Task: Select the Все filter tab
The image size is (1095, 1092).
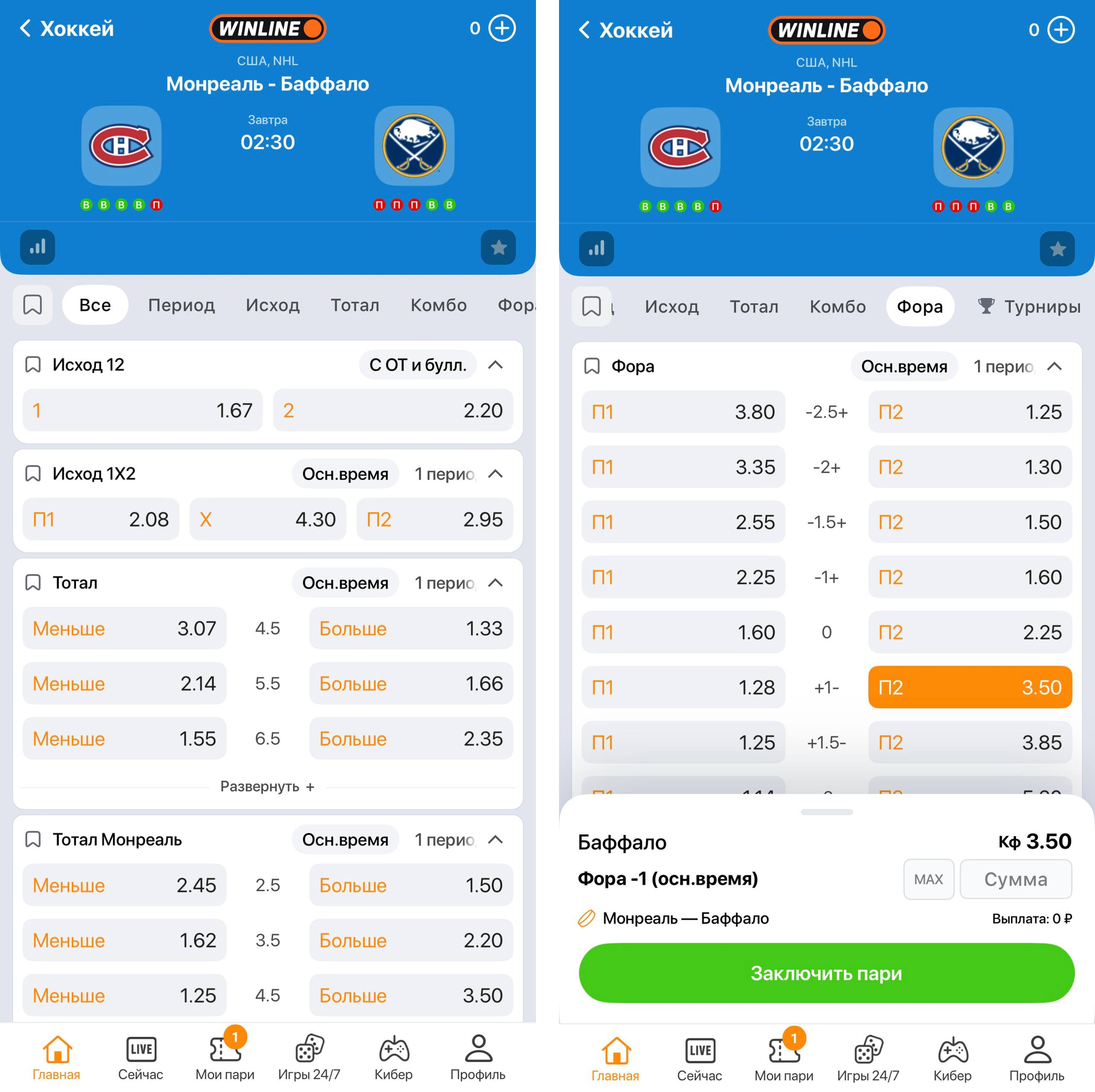Action: tap(95, 305)
